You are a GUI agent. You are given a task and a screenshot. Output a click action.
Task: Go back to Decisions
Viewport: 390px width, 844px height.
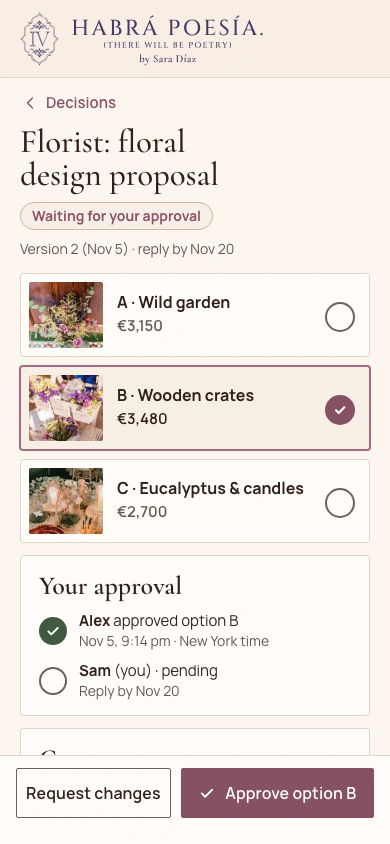click(x=70, y=103)
